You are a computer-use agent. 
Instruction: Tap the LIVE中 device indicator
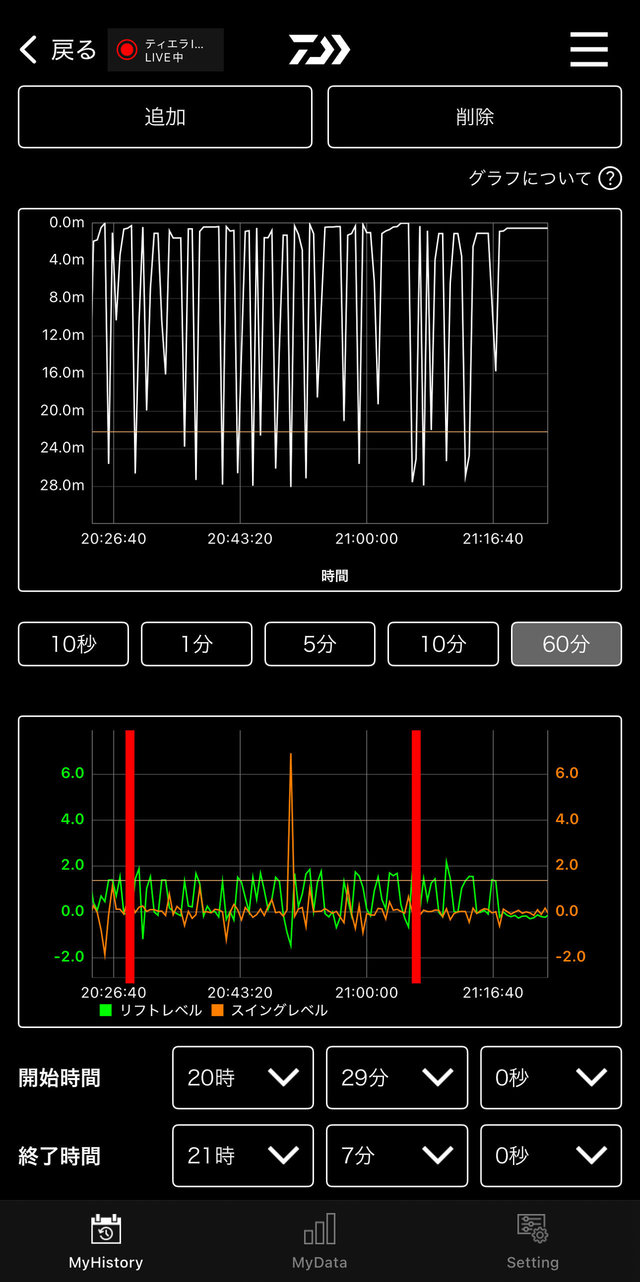(x=165, y=49)
